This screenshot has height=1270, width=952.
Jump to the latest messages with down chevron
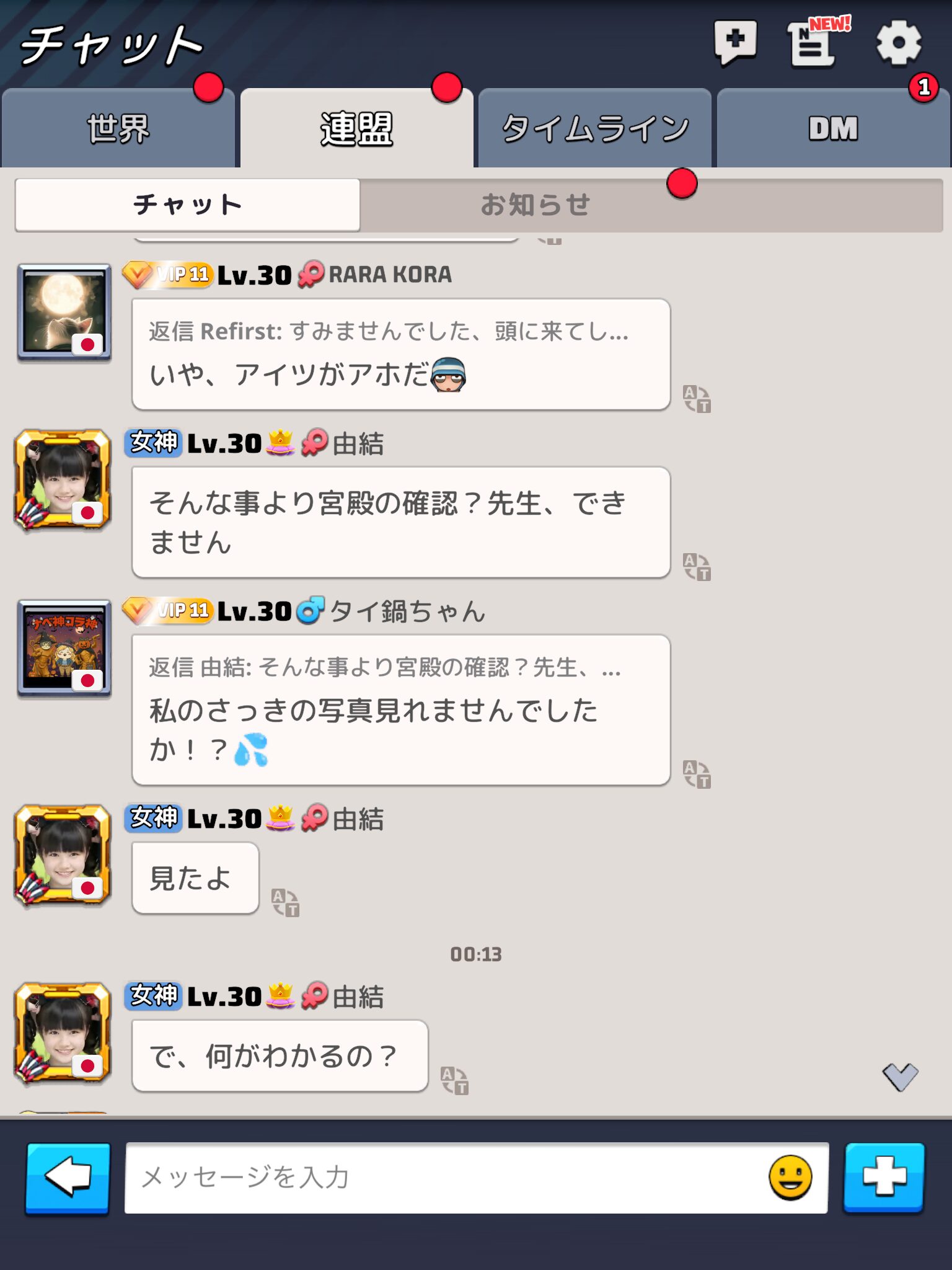[x=900, y=1077]
